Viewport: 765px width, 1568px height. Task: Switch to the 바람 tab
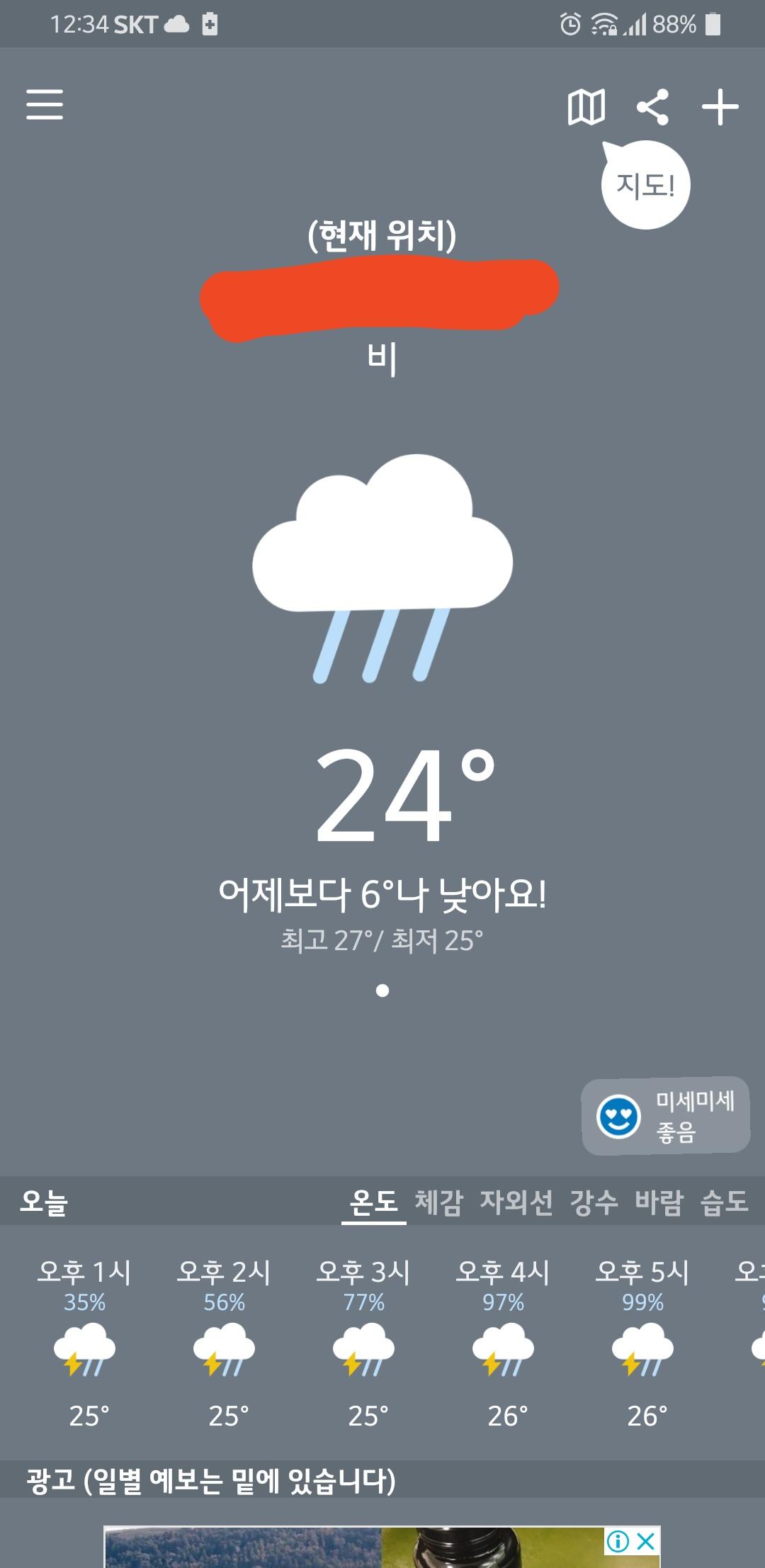[x=659, y=1202]
